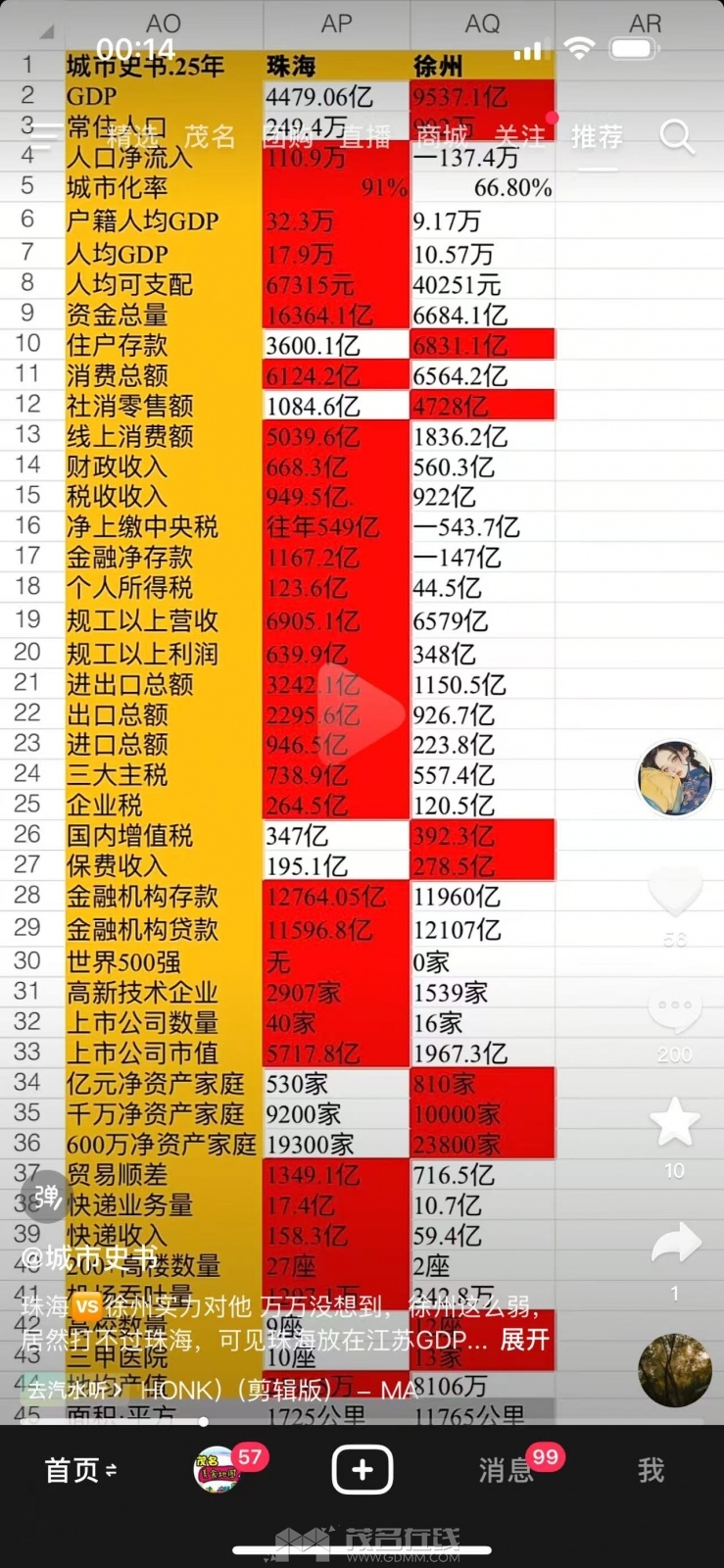Favorite the video with the star icon
This screenshot has height=1568, width=724.
click(x=675, y=1122)
